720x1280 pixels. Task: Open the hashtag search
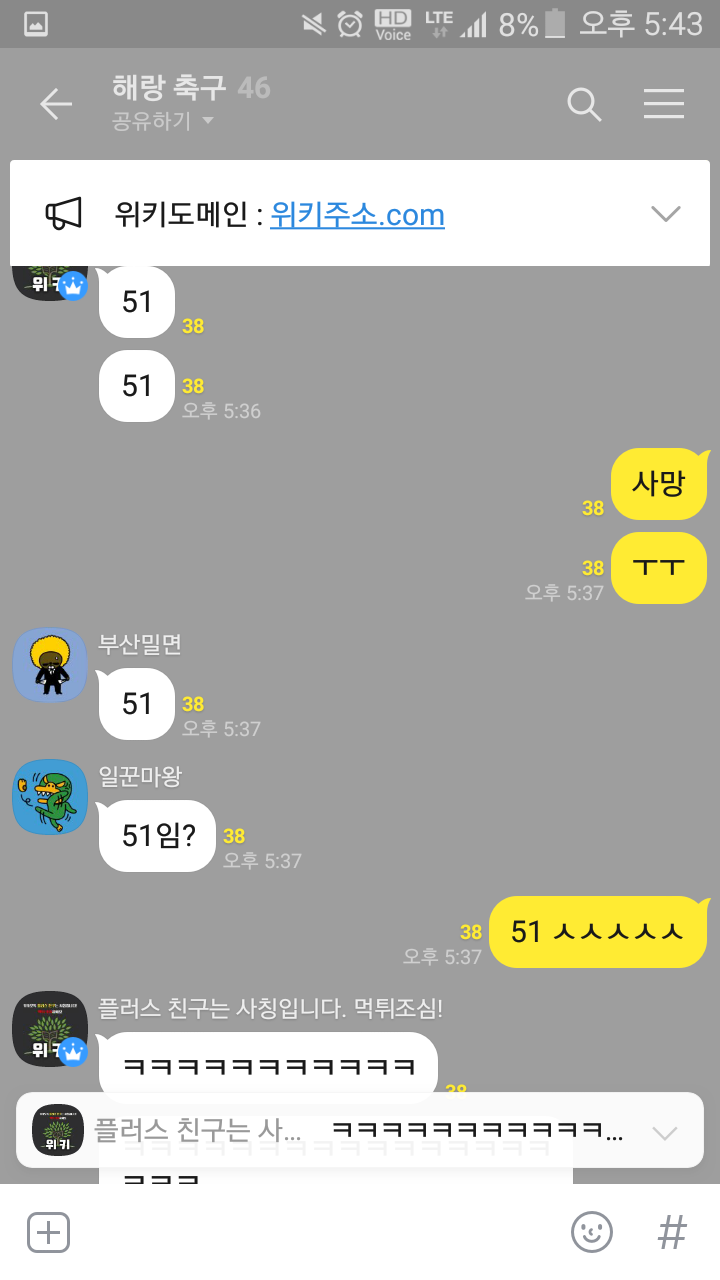(x=672, y=1232)
